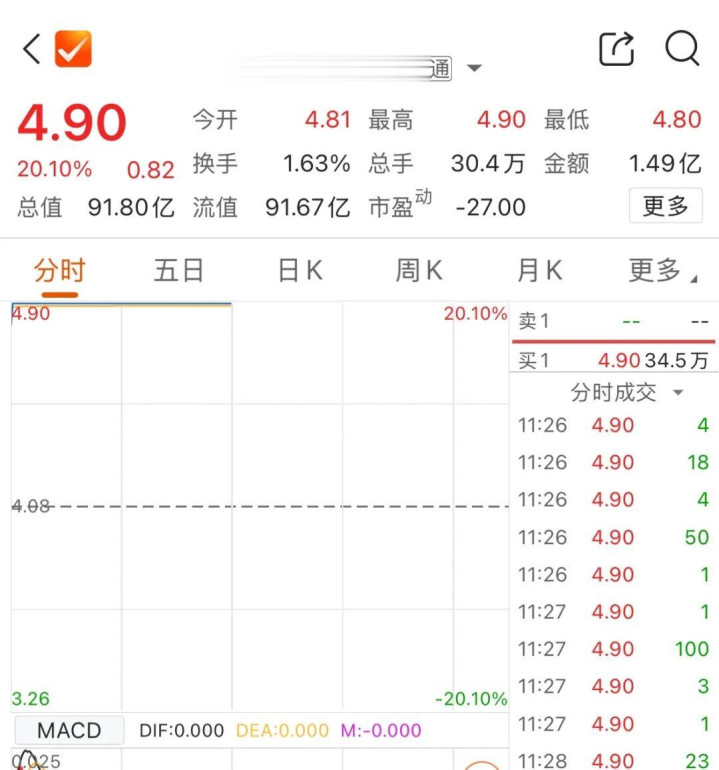Expand the stock title dropdown arrow

click(x=474, y=68)
